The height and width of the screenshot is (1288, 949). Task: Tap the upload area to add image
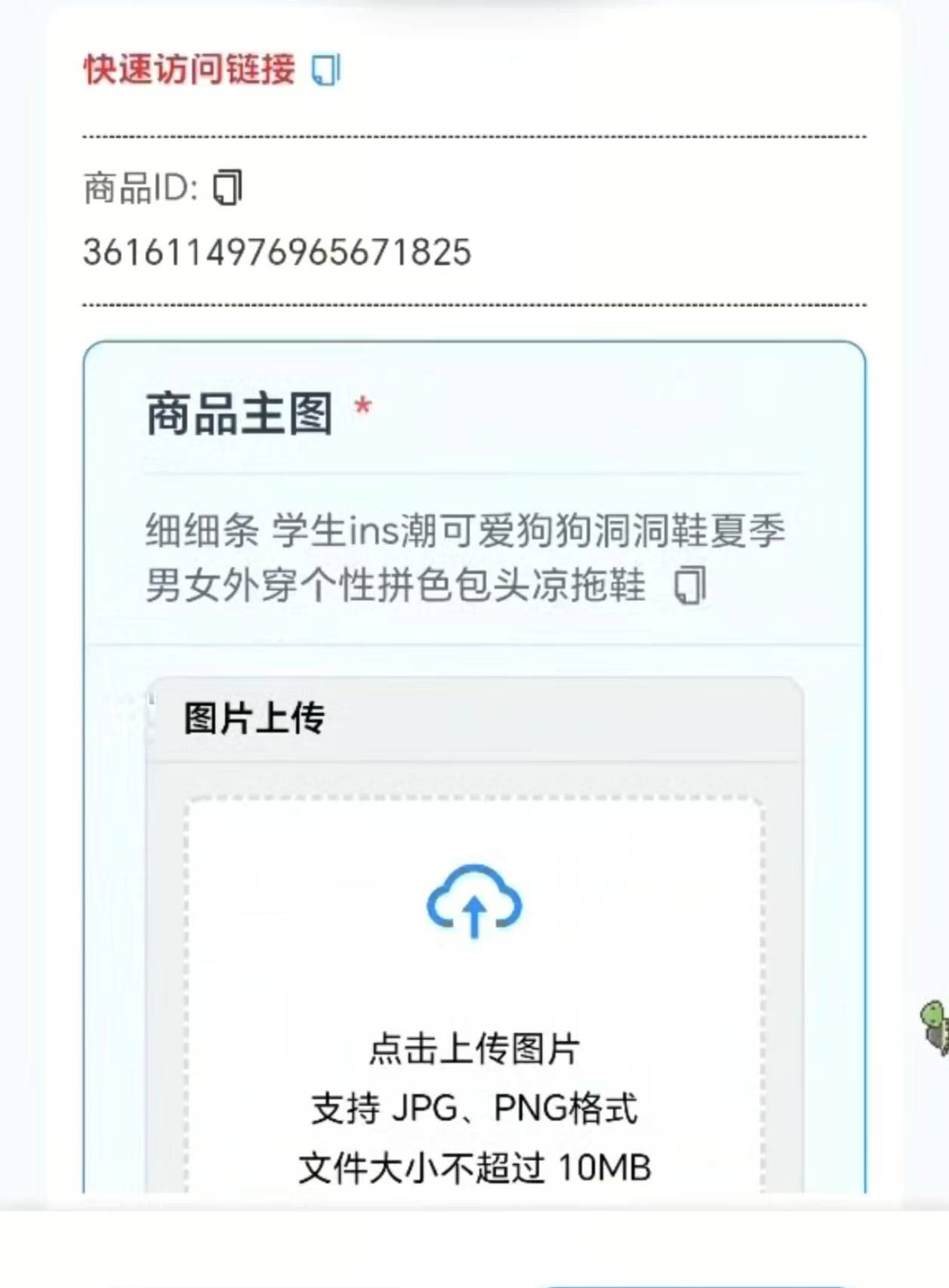point(474,981)
